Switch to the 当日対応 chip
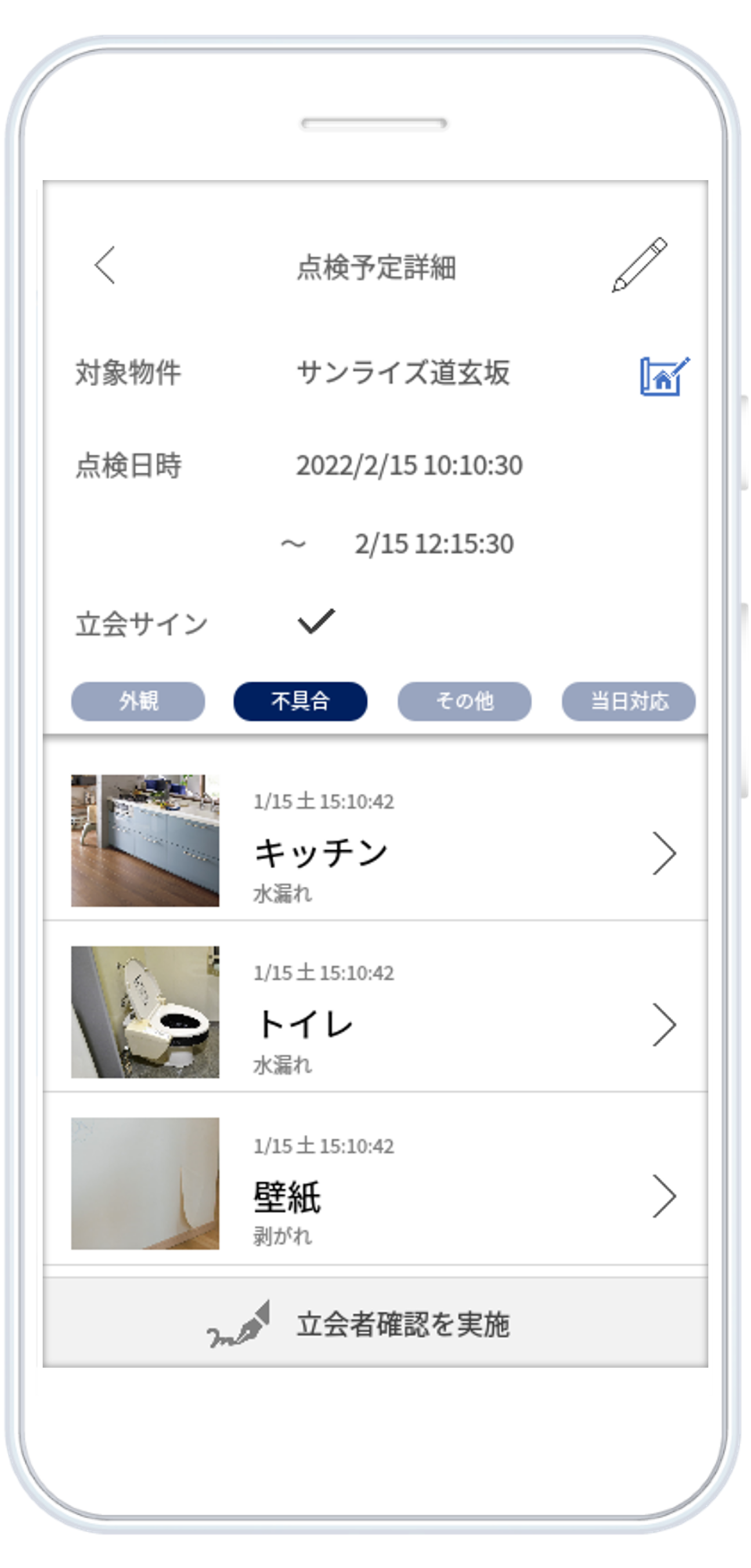 [x=628, y=701]
